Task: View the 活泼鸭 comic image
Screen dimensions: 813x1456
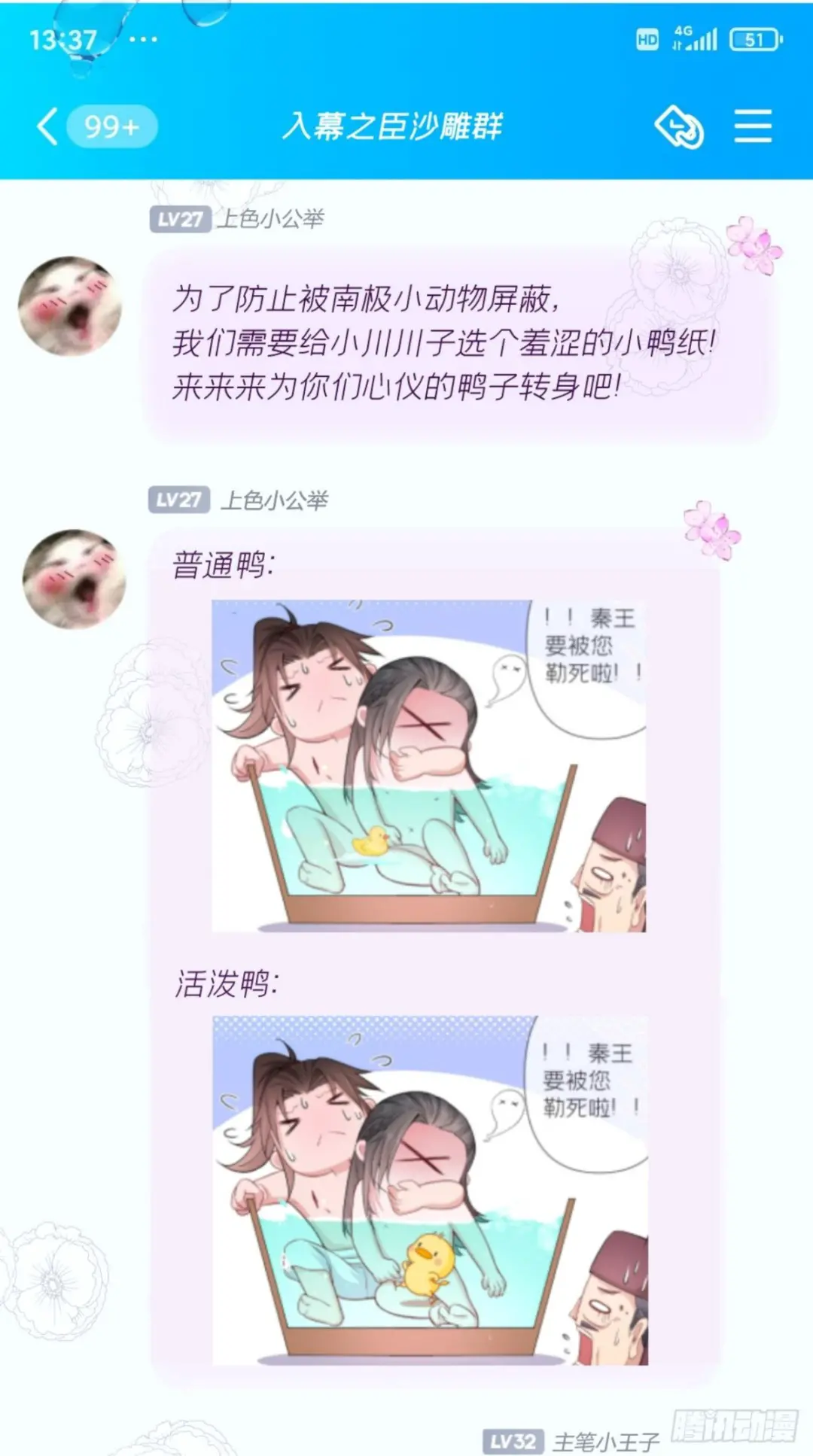Action: pyautogui.click(x=430, y=1191)
